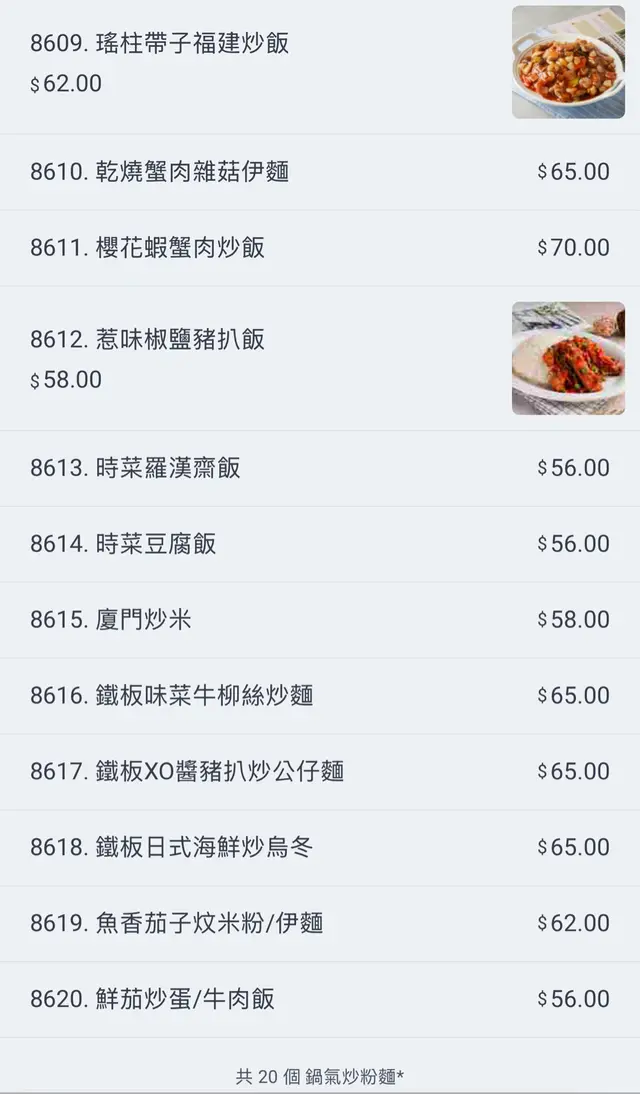Tap 8614 時菜豆腐飯
The height and width of the screenshot is (1094, 640).
click(x=124, y=544)
